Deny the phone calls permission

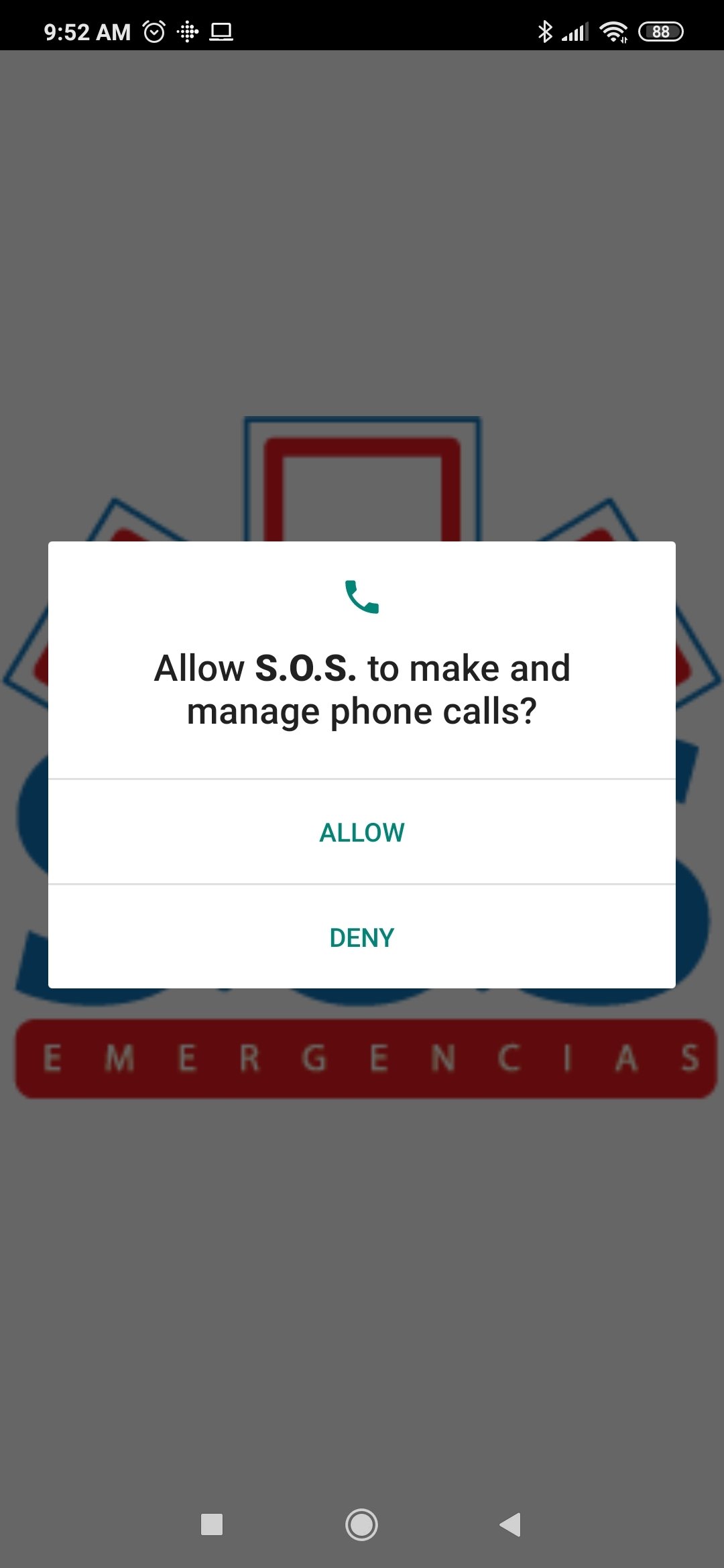point(362,937)
